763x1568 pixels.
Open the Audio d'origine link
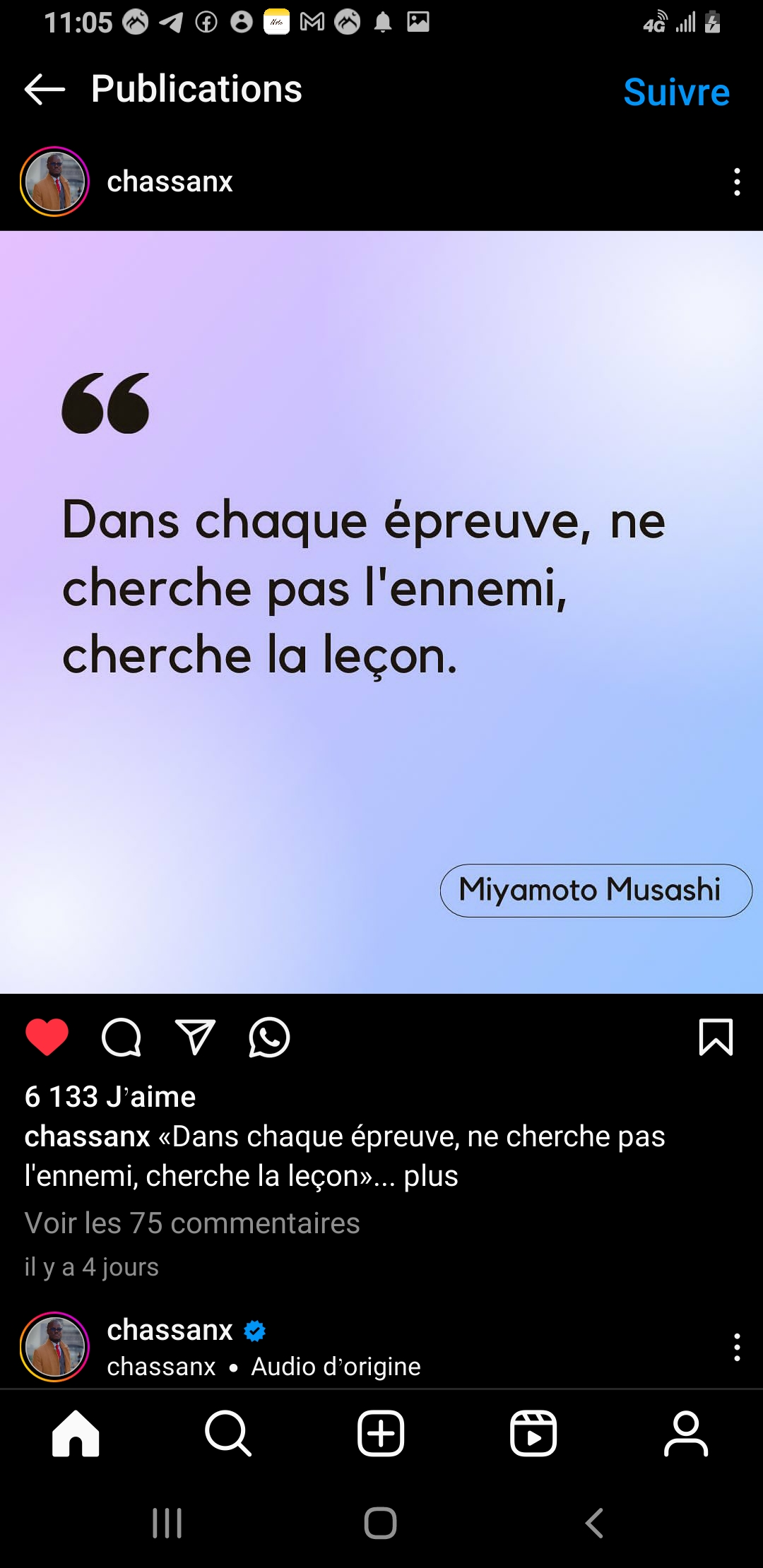tap(336, 1367)
